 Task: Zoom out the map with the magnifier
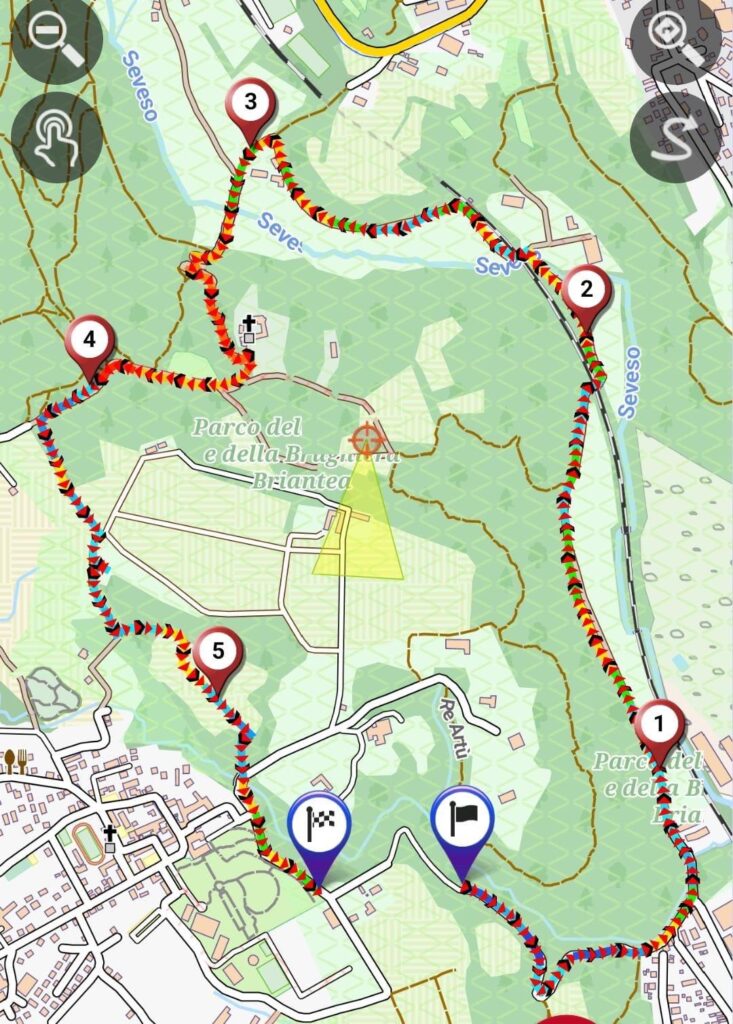[57, 45]
